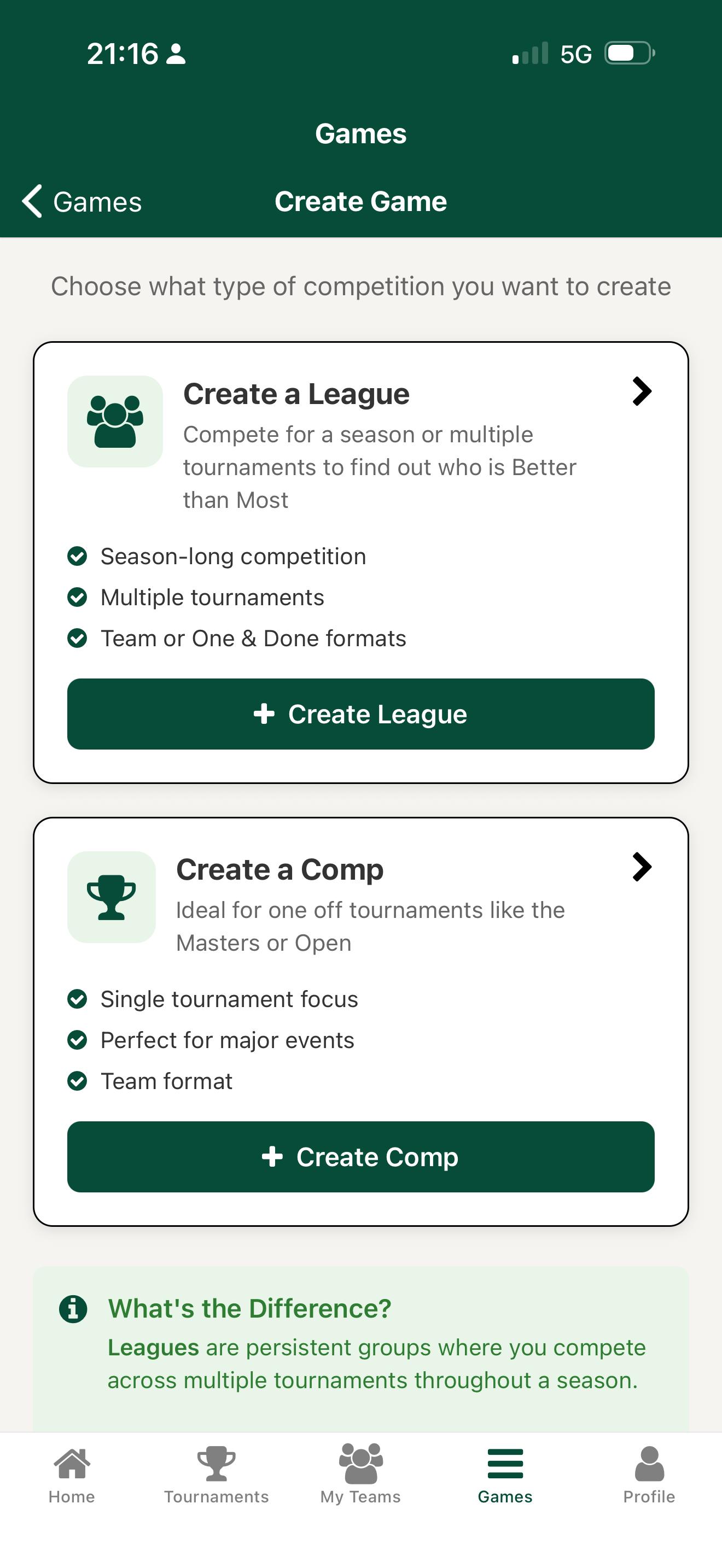Expand Create a Comp via its chevron
The width and height of the screenshot is (722, 1568).
tap(642, 868)
